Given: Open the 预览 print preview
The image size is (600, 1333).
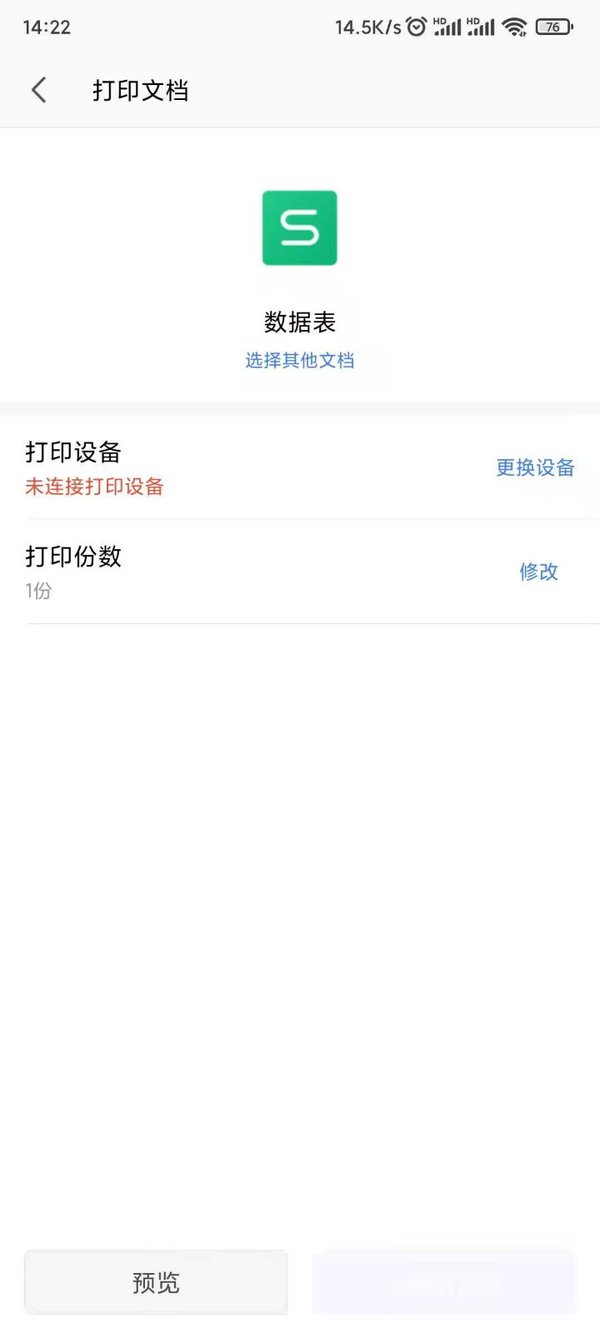Looking at the screenshot, I should [x=156, y=1282].
